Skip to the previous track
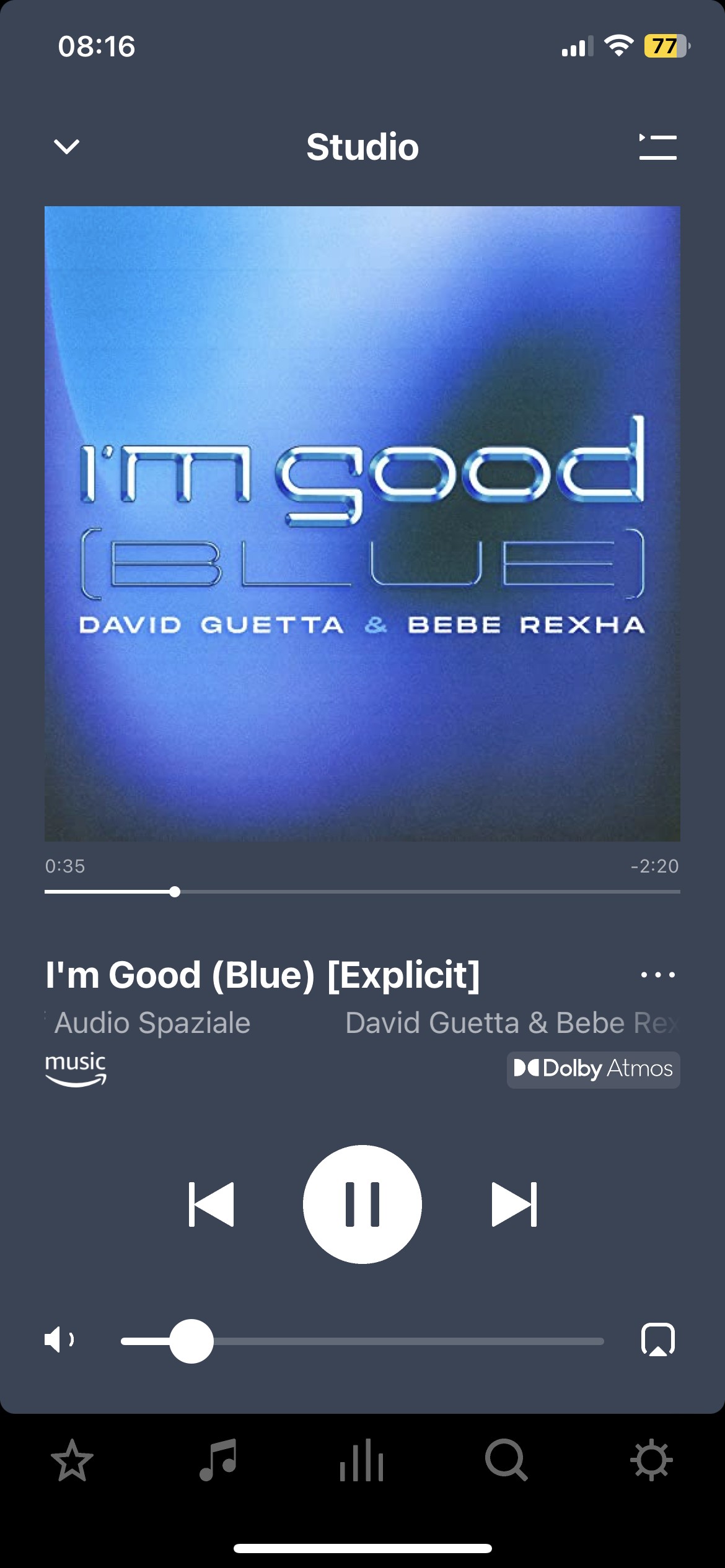The width and height of the screenshot is (725, 1568). 211,1204
